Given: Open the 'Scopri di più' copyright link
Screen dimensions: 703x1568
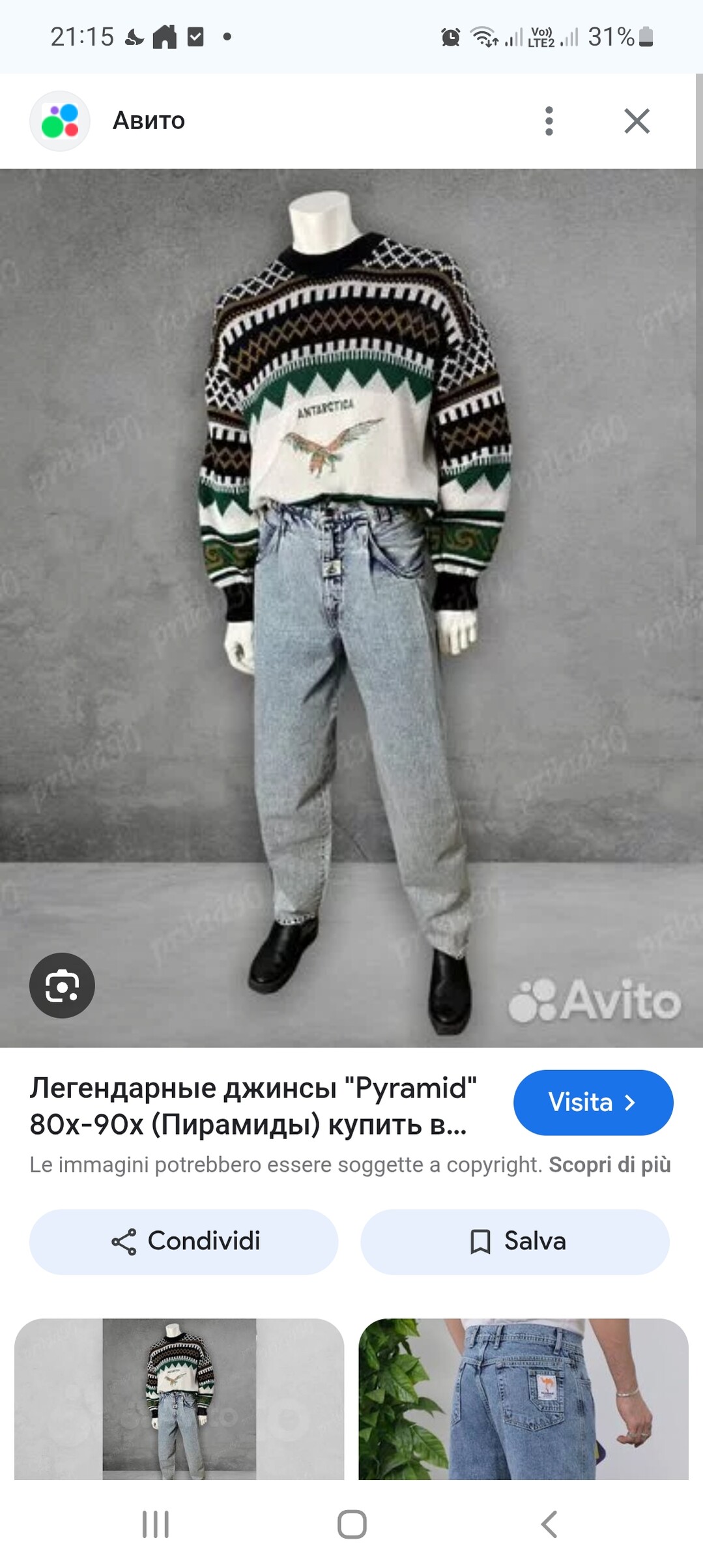Looking at the screenshot, I should click(x=609, y=1165).
